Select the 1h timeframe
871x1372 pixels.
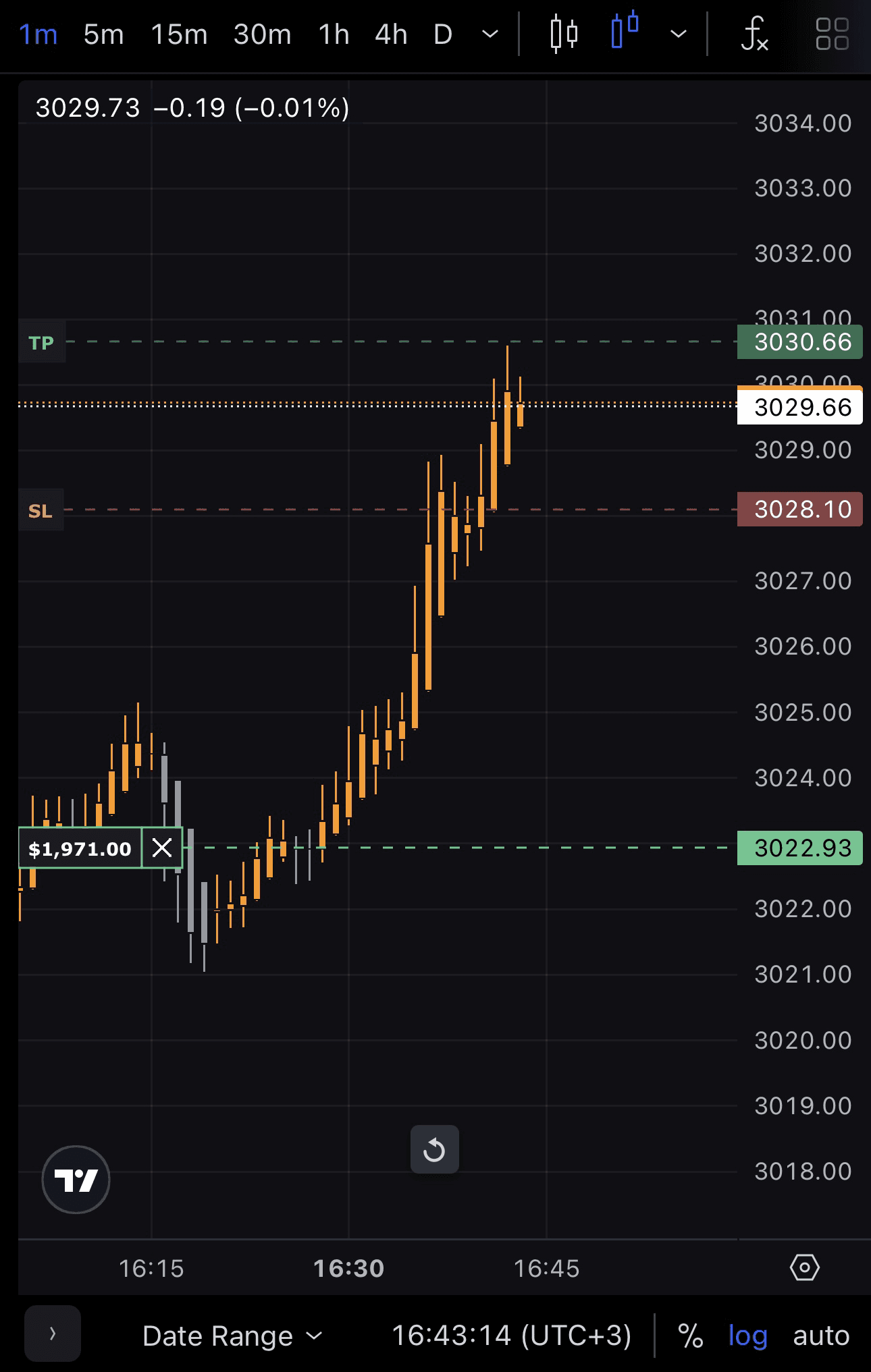coord(334,34)
